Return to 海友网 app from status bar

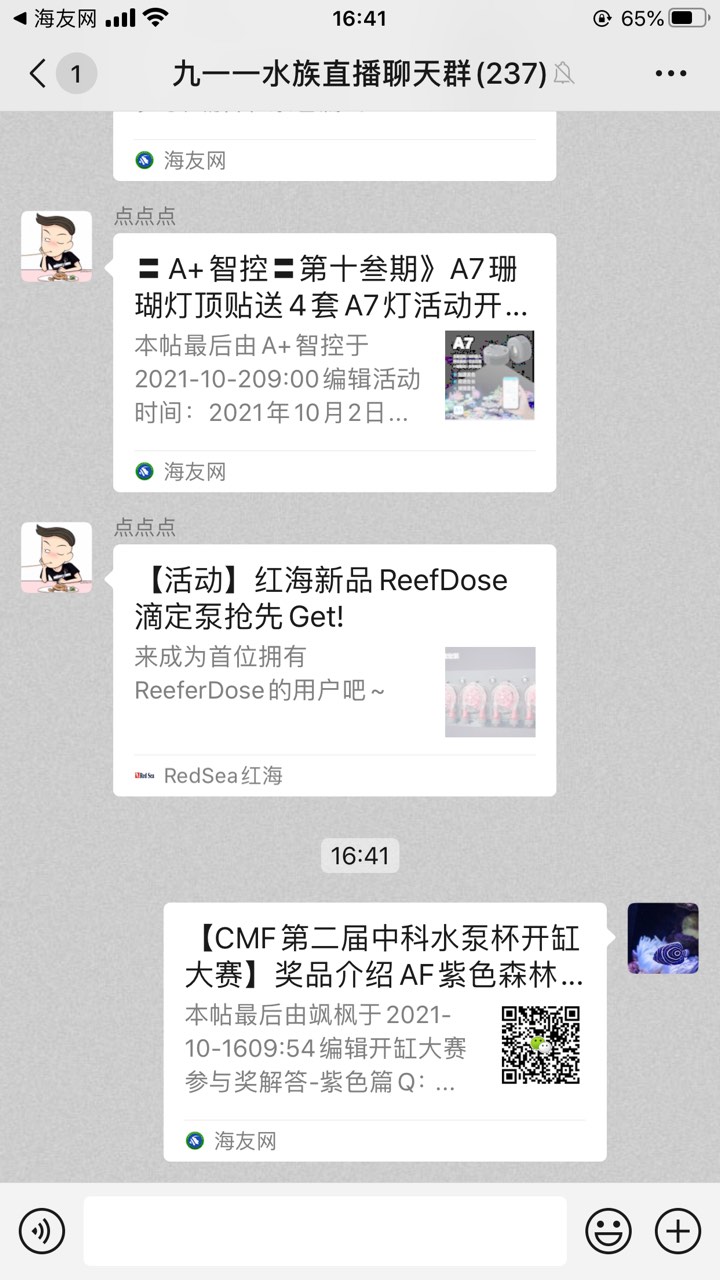click(55, 18)
